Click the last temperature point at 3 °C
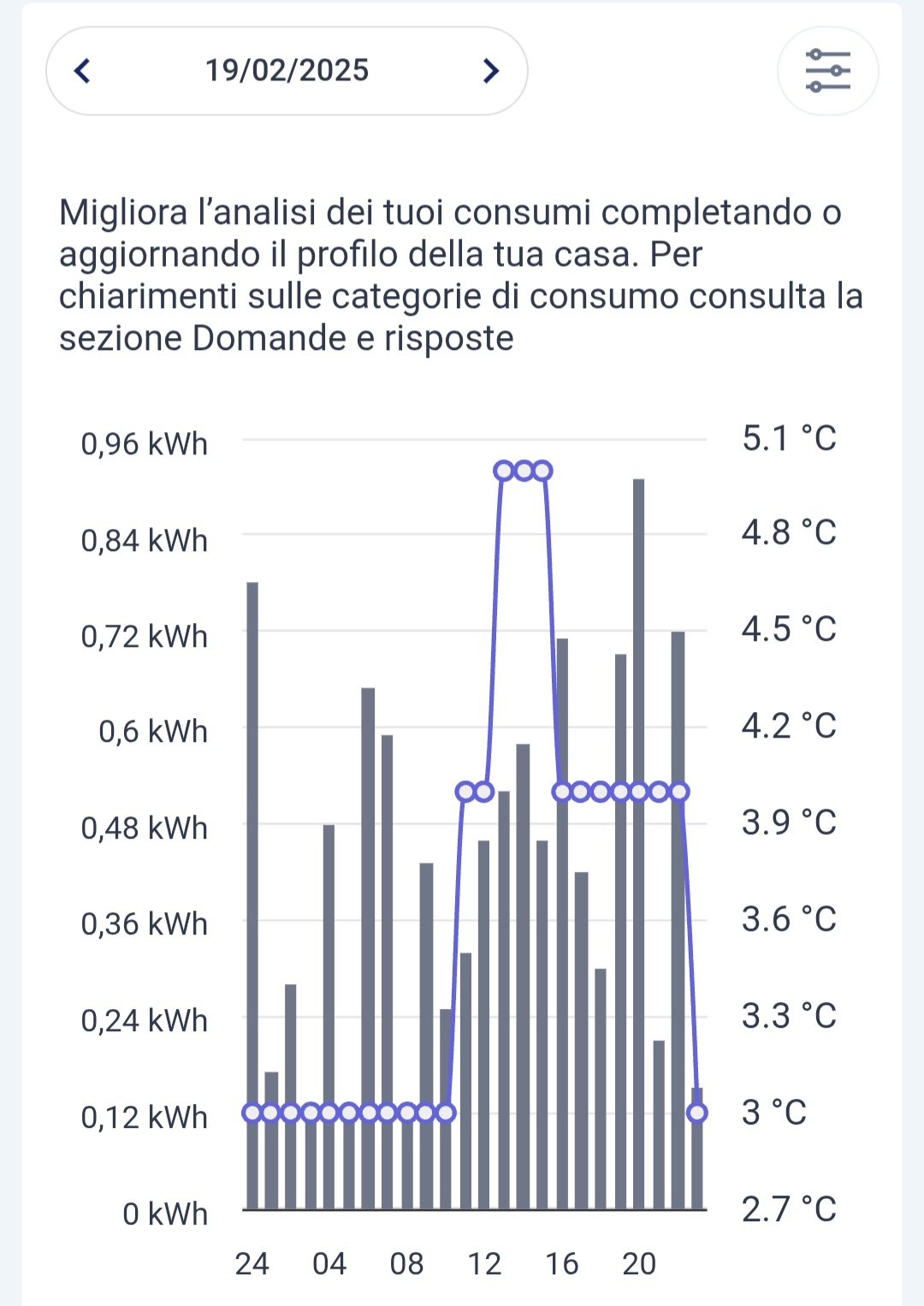The image size is (924, 1306). pyautogui.click(x=696, y=1113)
